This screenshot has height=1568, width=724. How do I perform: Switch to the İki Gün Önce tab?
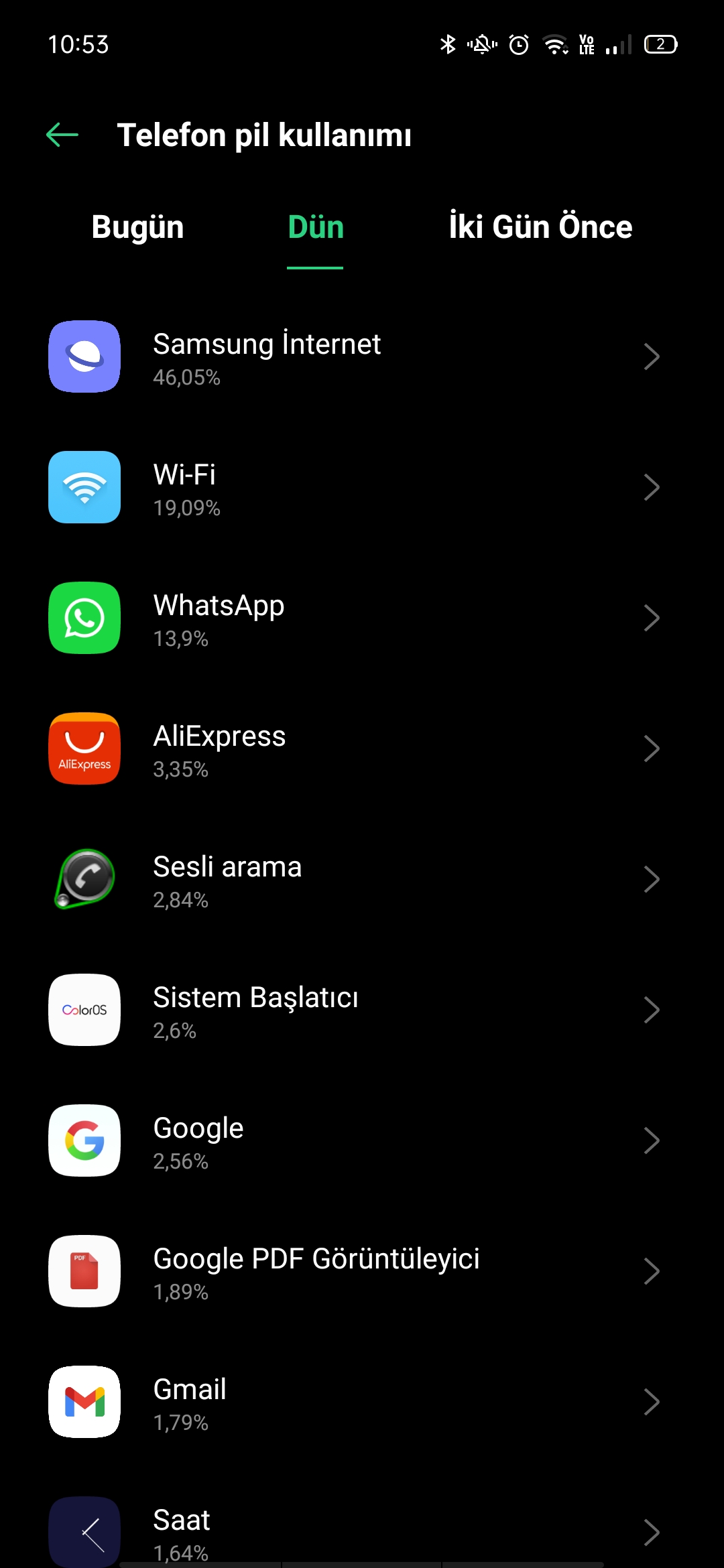pyautogui.click(x=540, y=226)
